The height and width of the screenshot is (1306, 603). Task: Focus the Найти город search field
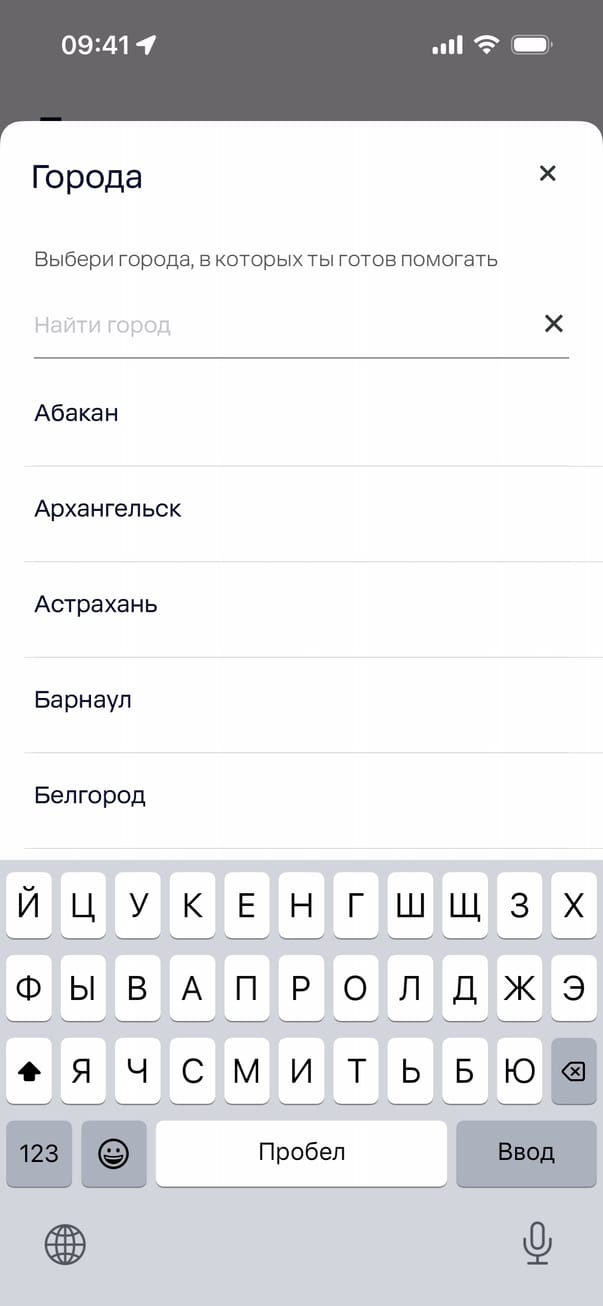point(280,325)
